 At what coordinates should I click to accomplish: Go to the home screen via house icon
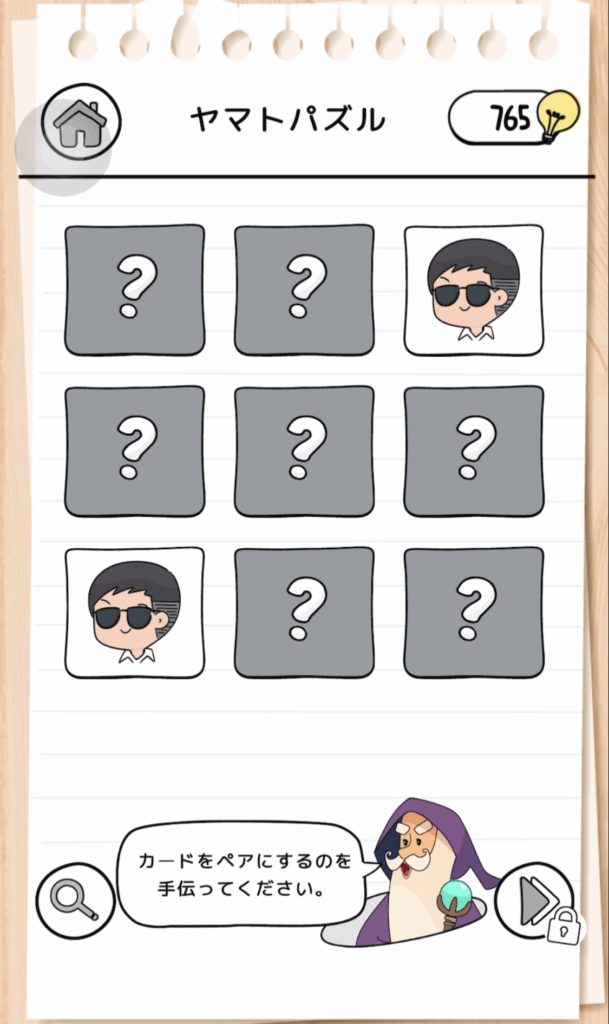point(81,121)
